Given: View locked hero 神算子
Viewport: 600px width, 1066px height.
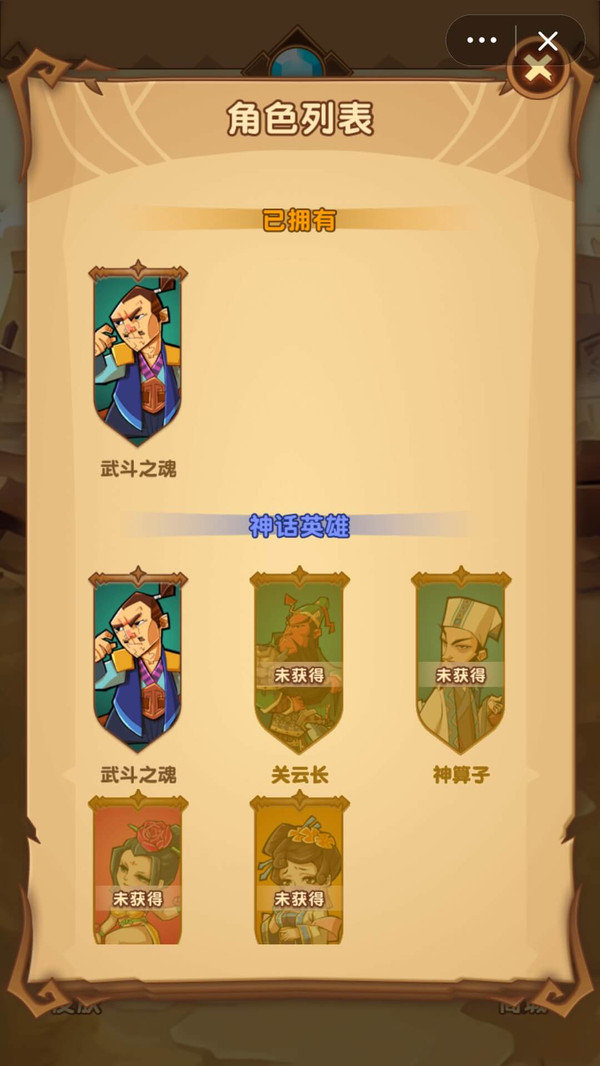Looking at the screenshot, I should pos(460,663).
